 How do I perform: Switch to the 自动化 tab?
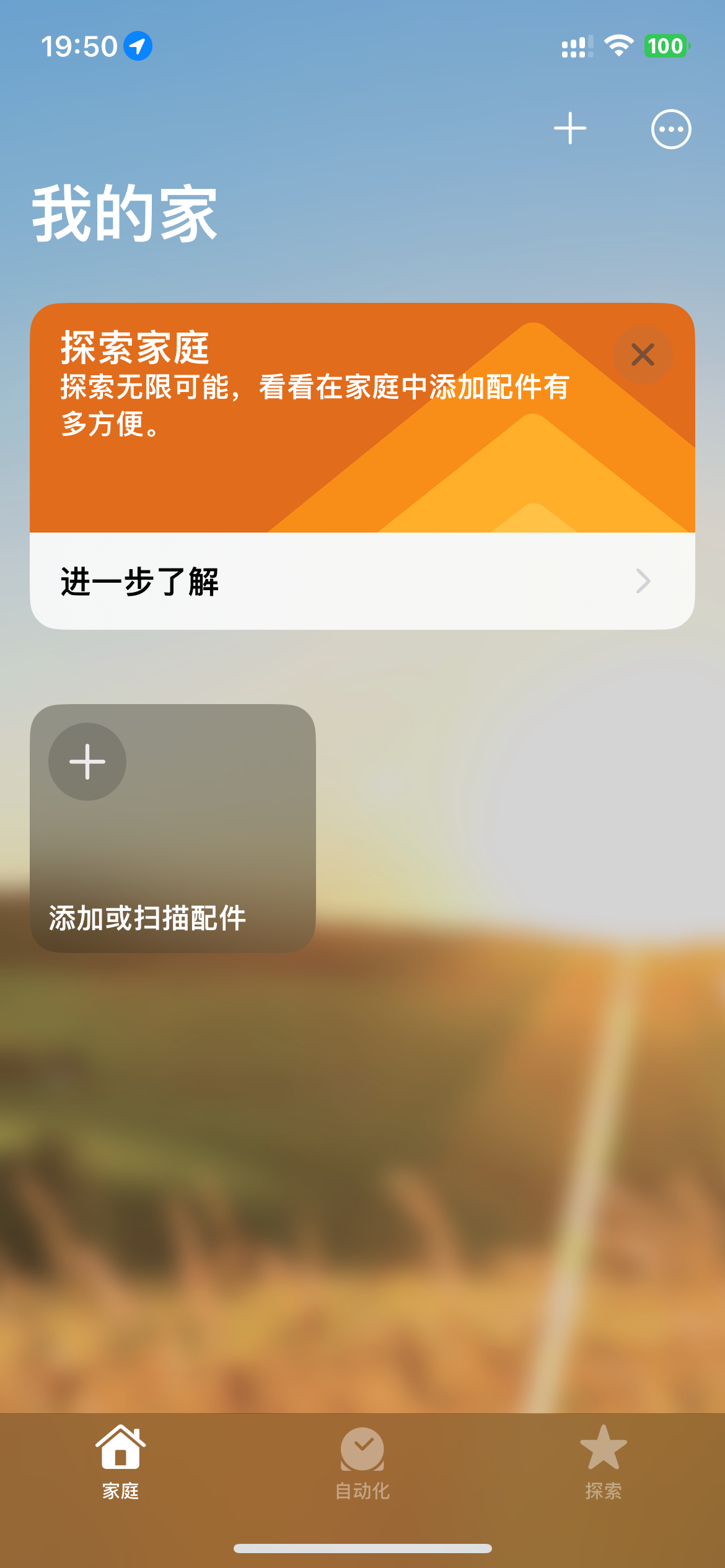362,1461
